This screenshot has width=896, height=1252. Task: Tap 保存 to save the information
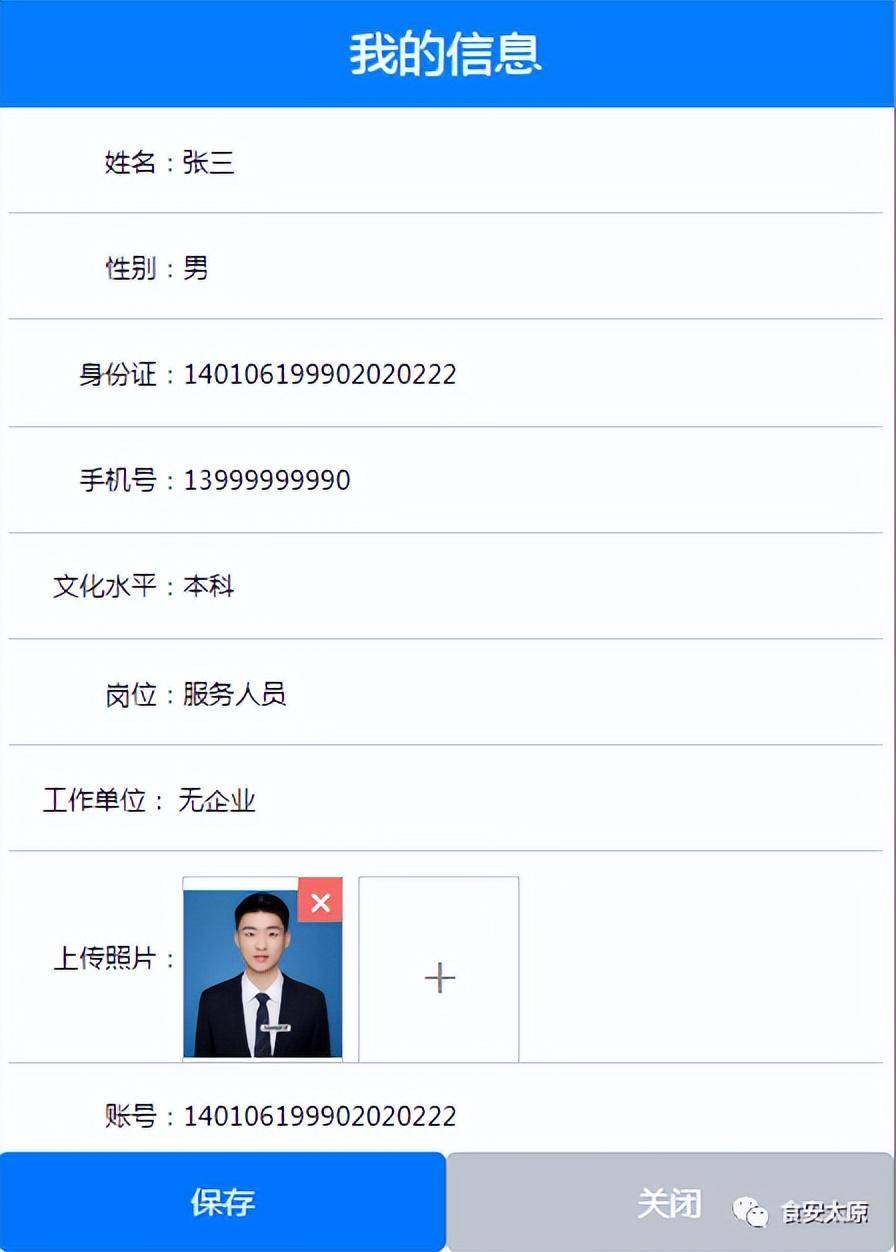[x=223, y=1202]
